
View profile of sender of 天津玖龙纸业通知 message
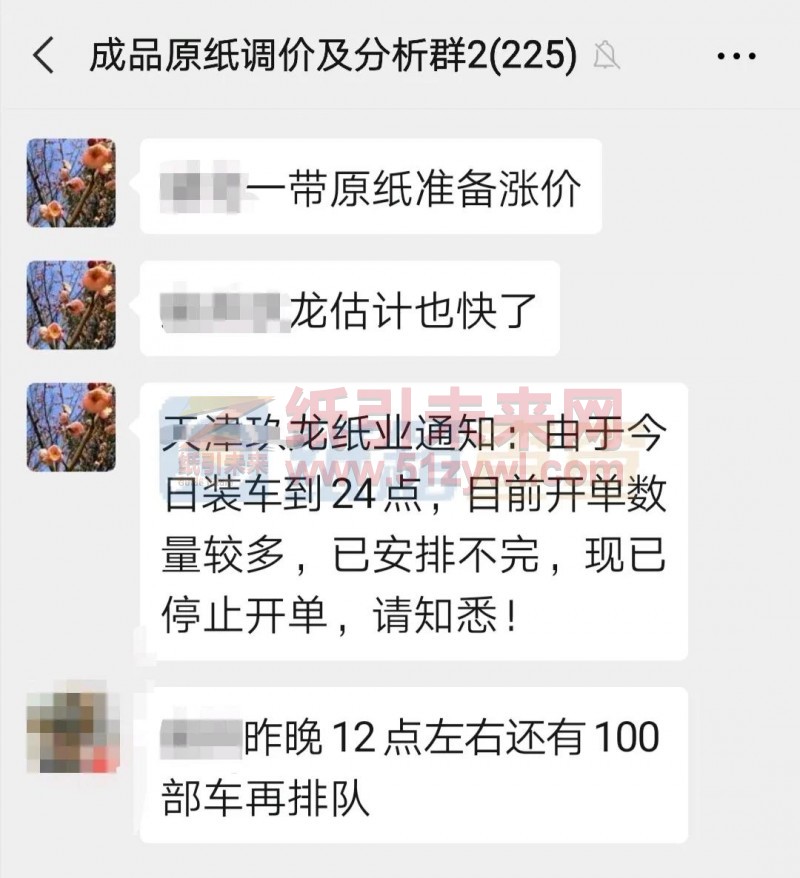point(71,427)
